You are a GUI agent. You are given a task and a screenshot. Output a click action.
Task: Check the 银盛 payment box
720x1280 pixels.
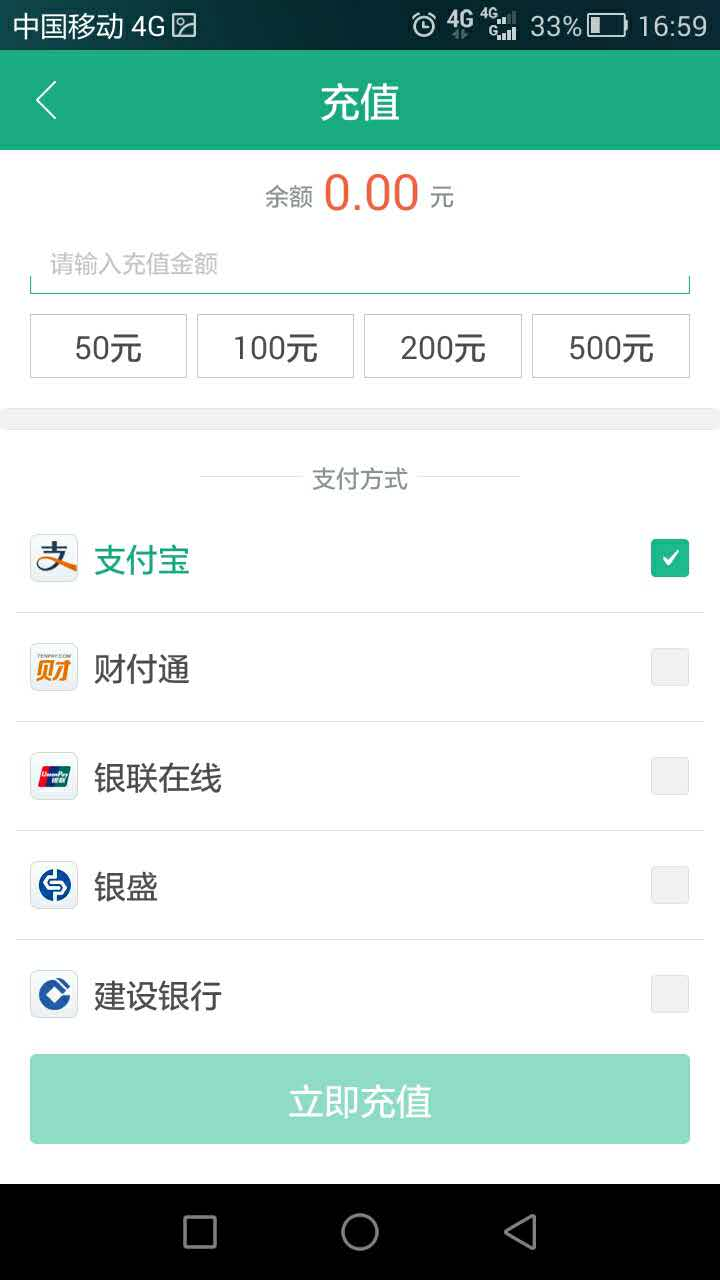[x=669, y=885]
